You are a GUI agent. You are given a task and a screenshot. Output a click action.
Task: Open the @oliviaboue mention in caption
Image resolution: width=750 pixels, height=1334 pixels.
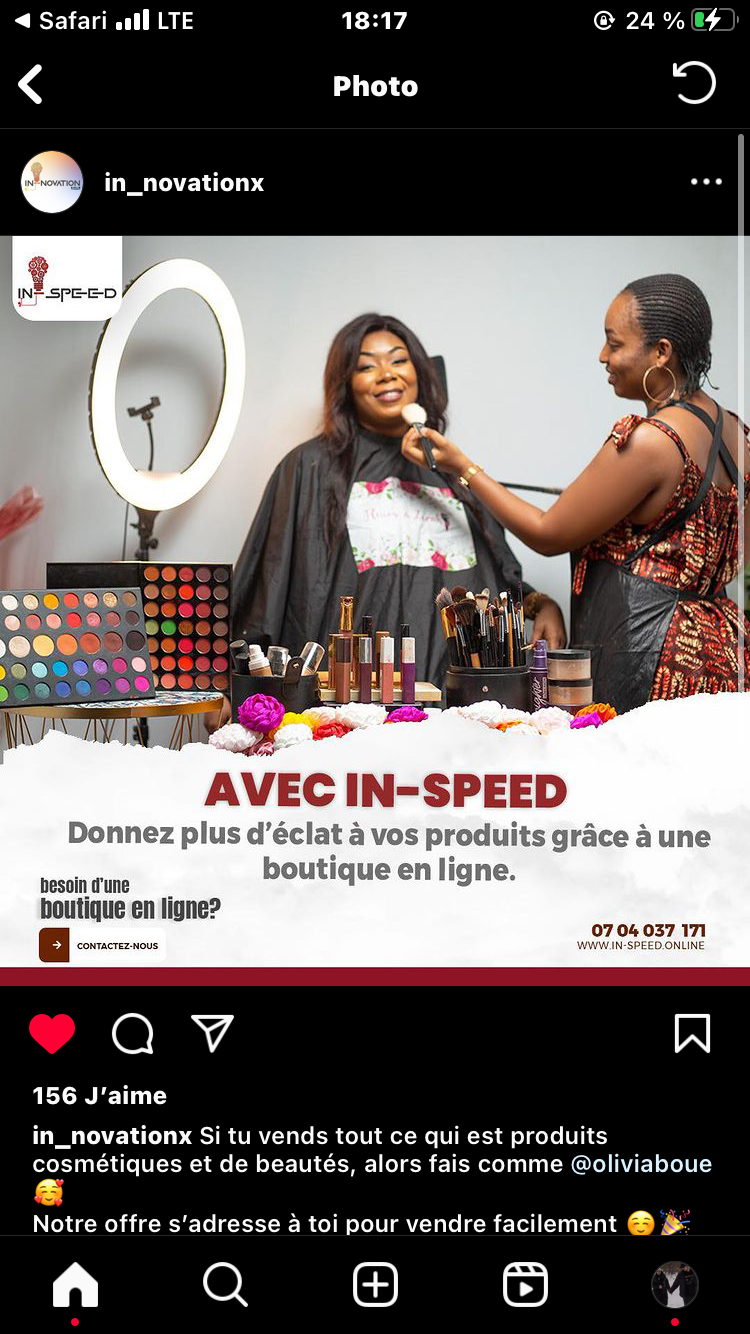[x=641, y=1164]
